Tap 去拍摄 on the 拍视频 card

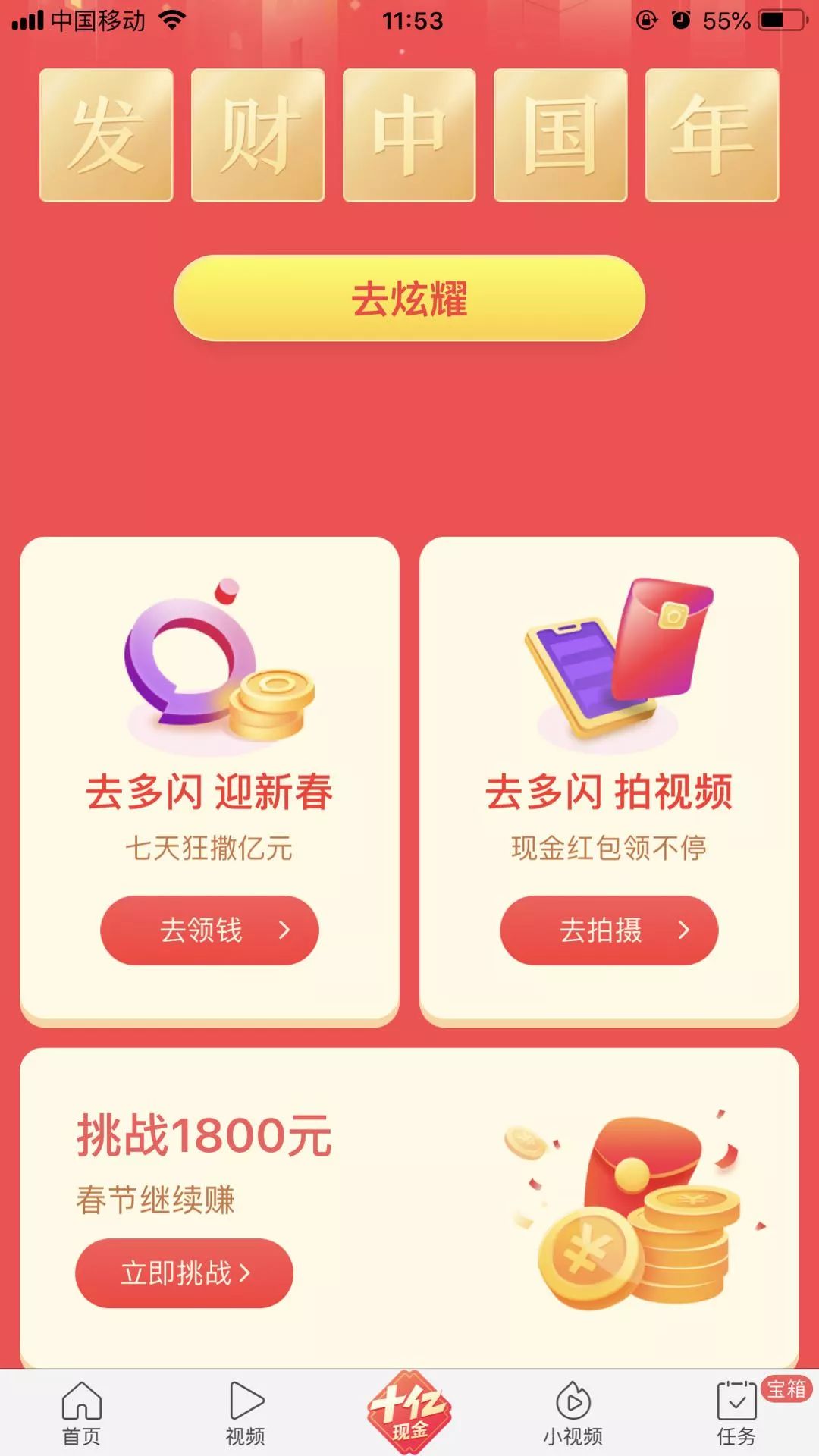coord(608,930)
